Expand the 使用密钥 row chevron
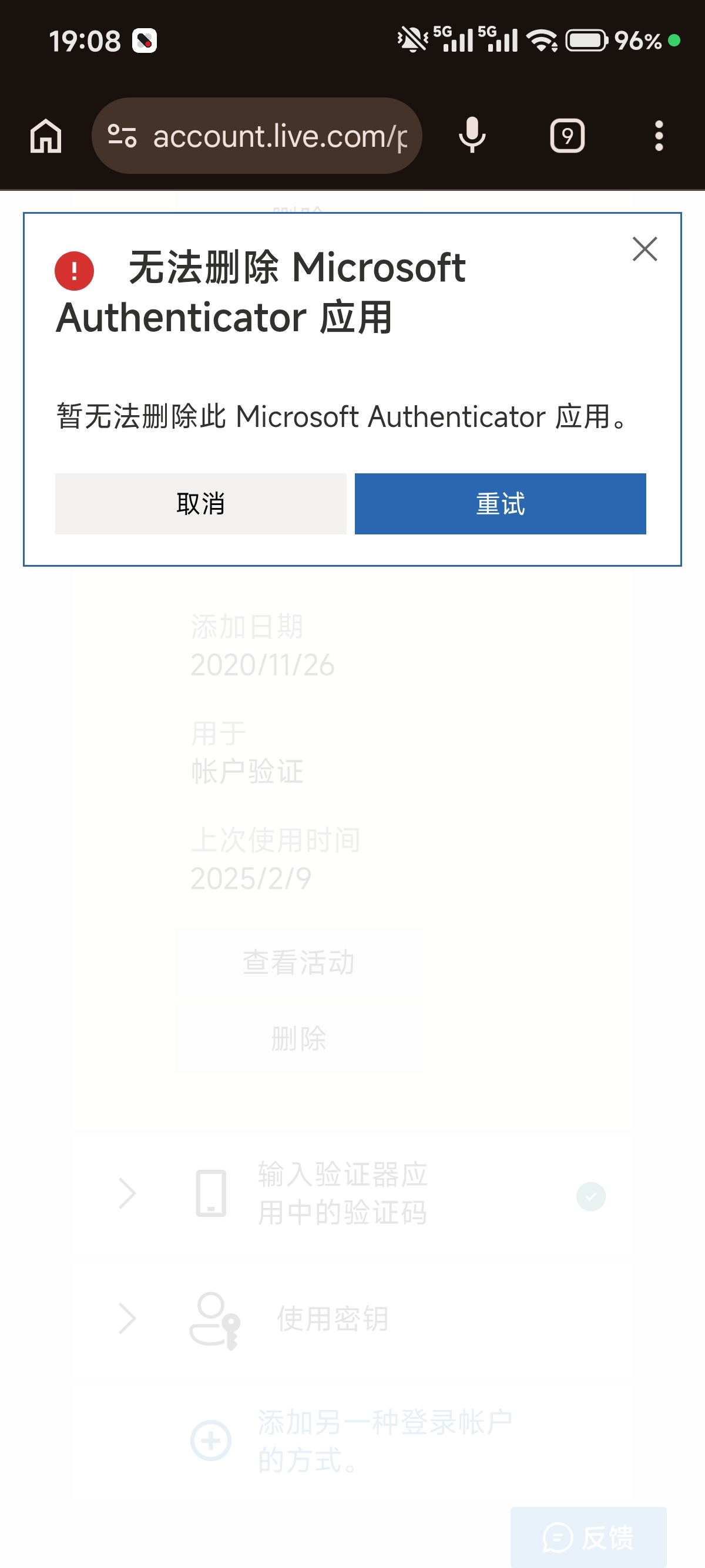Viewport: 705px width, 1568px height. pyautogui.click(x=127, y=1318)
